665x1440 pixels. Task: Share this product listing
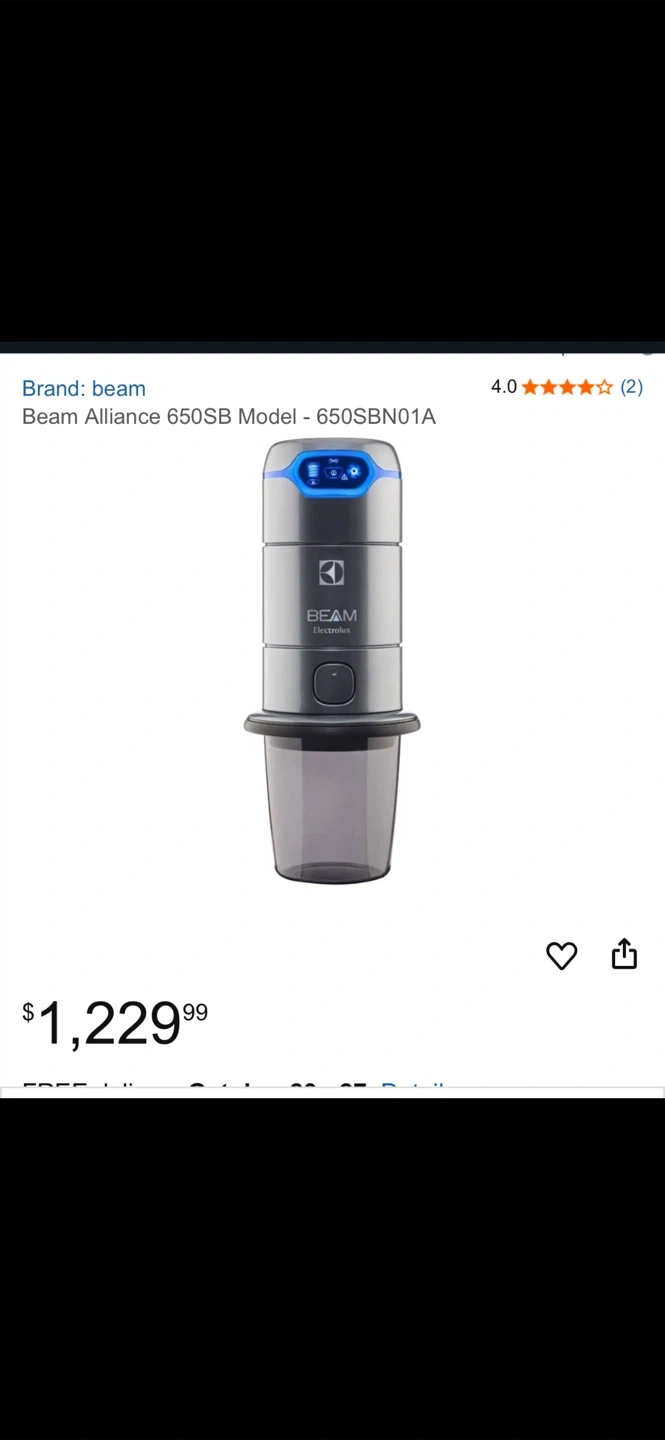[624, 954]
